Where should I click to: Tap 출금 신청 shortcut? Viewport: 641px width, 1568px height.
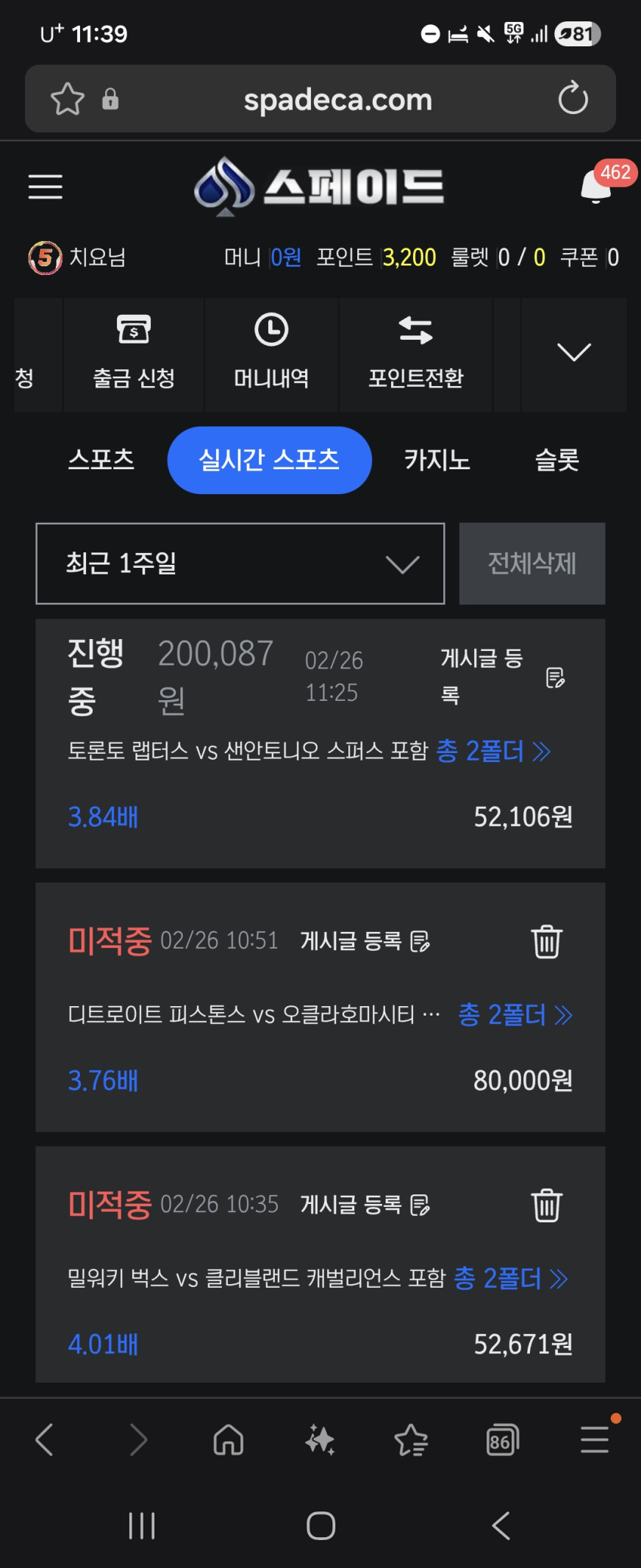134,354
